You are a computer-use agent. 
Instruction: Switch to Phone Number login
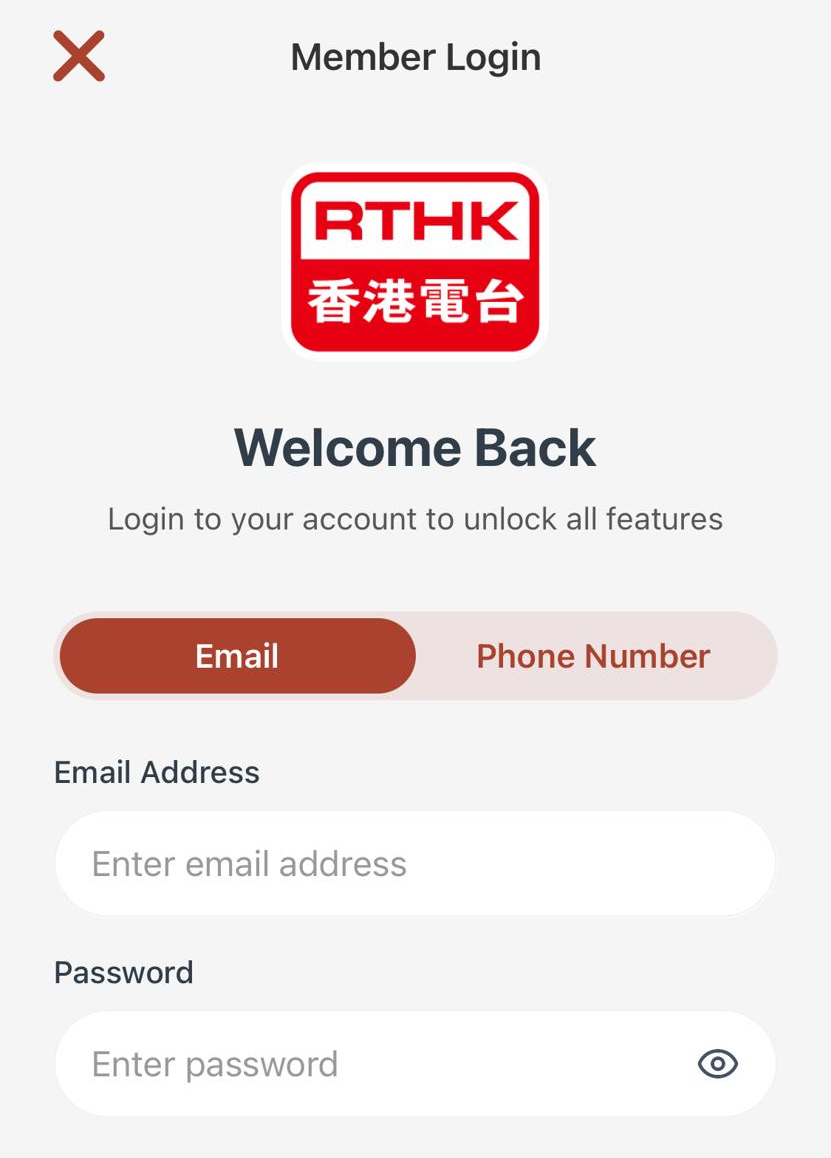pyautogui.click(x=593, y=656)
